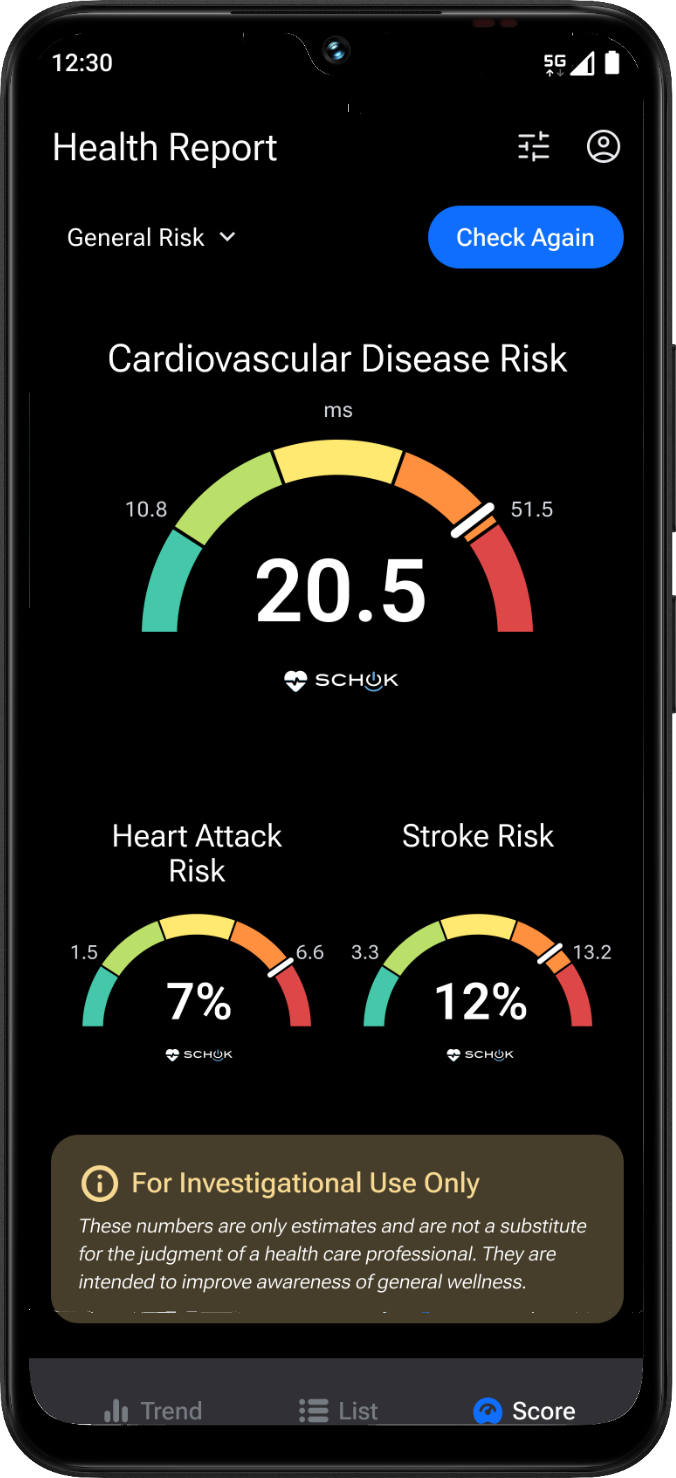Open the user profile icon
The width and height of the screenshot is (676, 1478).
tap(603, 147)
